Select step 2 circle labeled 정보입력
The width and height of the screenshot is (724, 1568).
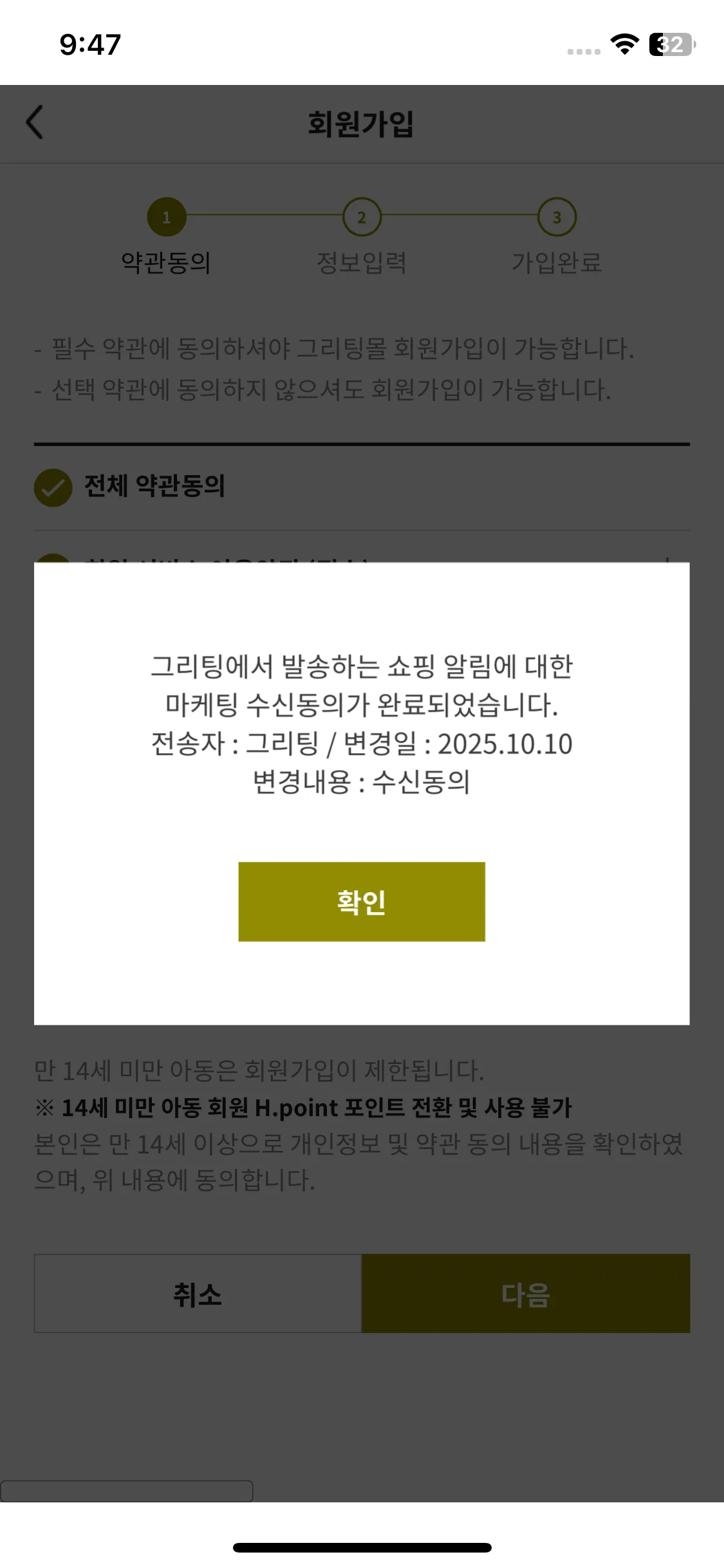362,218
